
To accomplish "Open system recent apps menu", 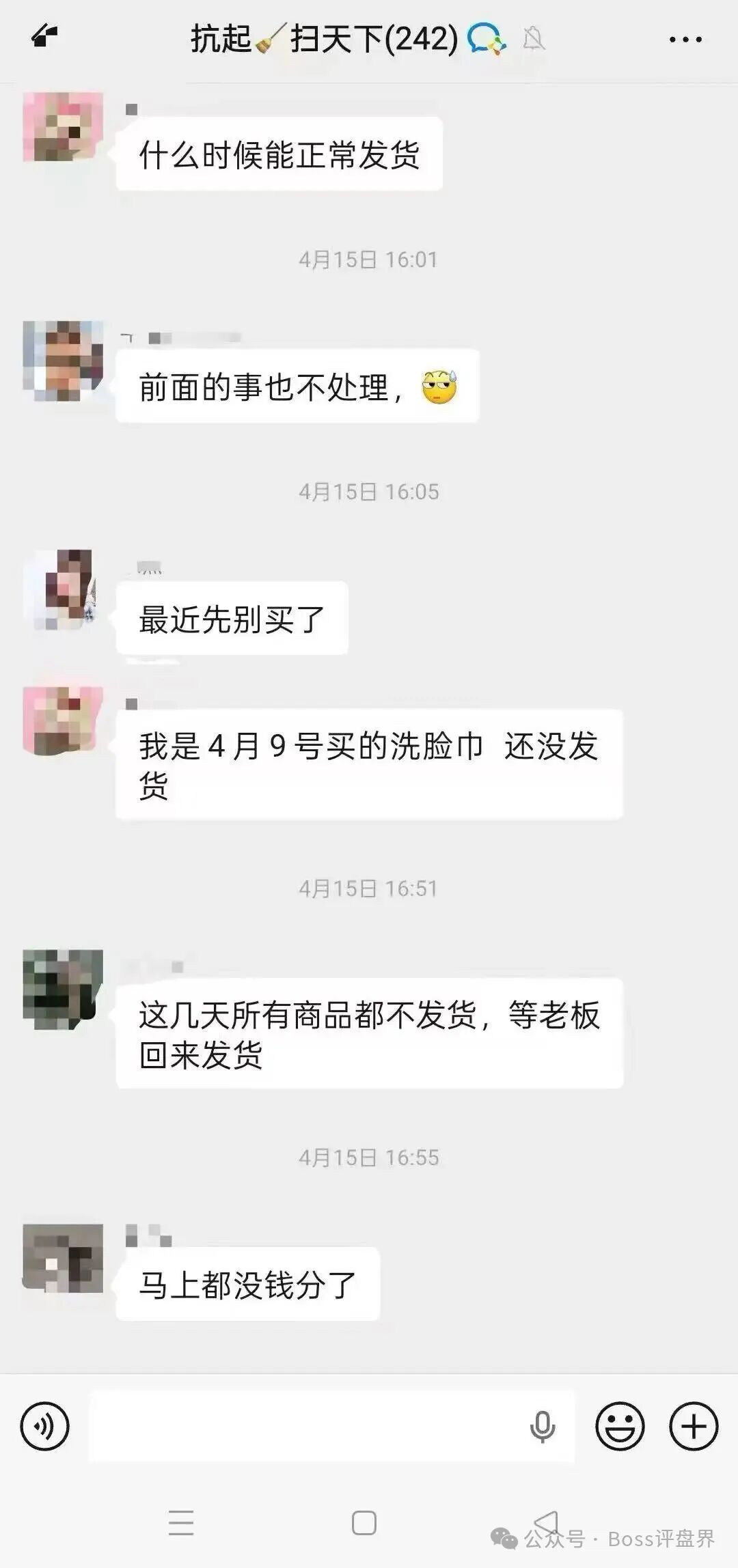I will point(181,1523).
